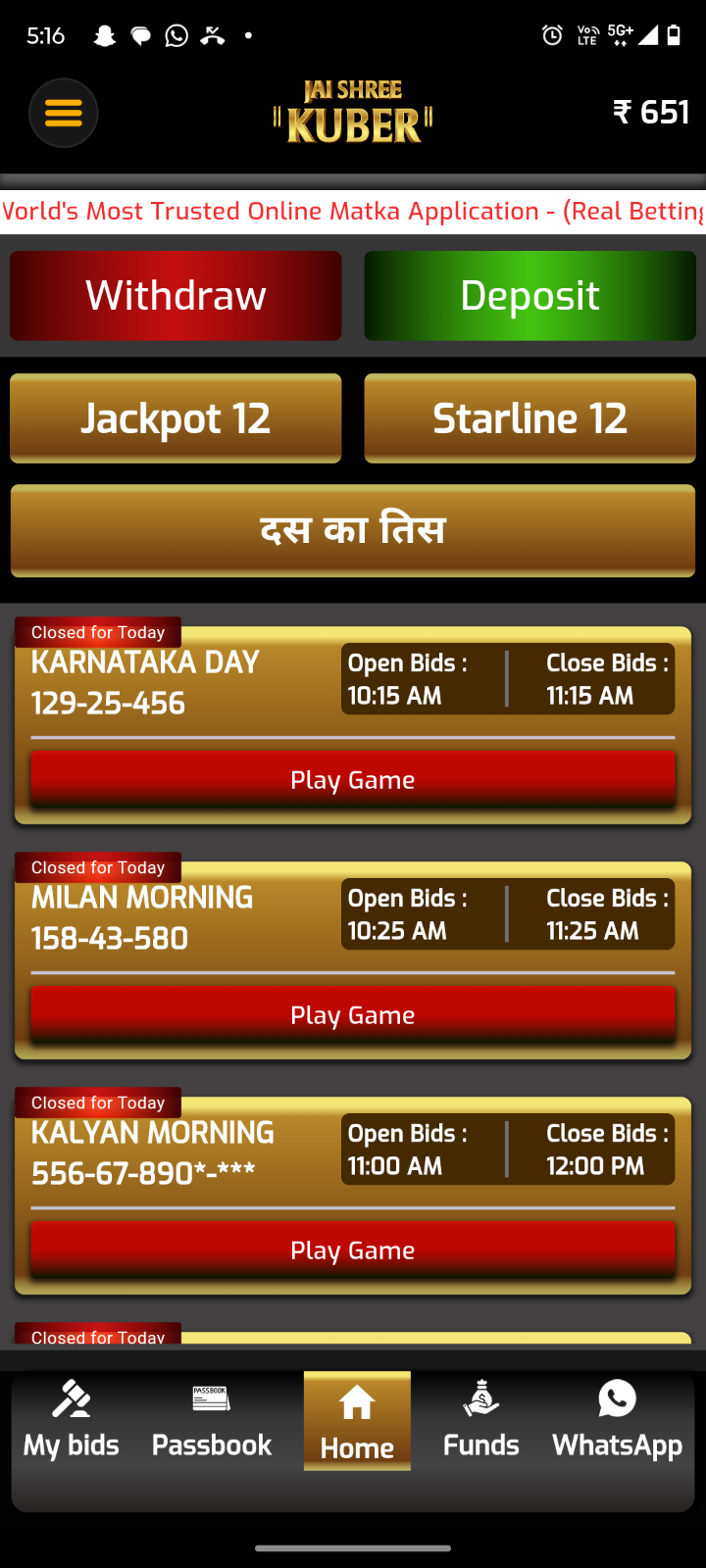Tap the Withdraw button
The image size is (706, 1568).
(x=176, y=296)
